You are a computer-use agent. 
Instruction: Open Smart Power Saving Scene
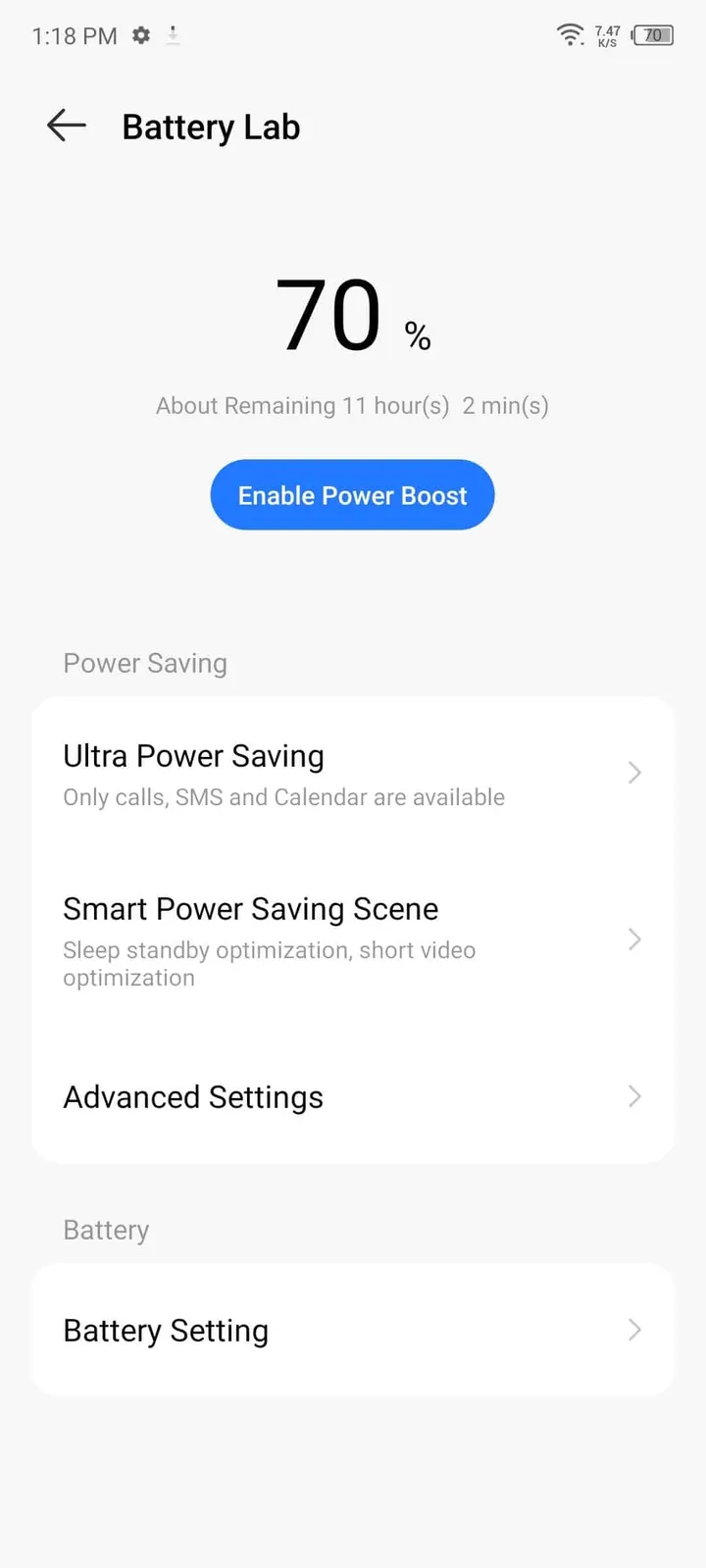(x=352, y=939)
